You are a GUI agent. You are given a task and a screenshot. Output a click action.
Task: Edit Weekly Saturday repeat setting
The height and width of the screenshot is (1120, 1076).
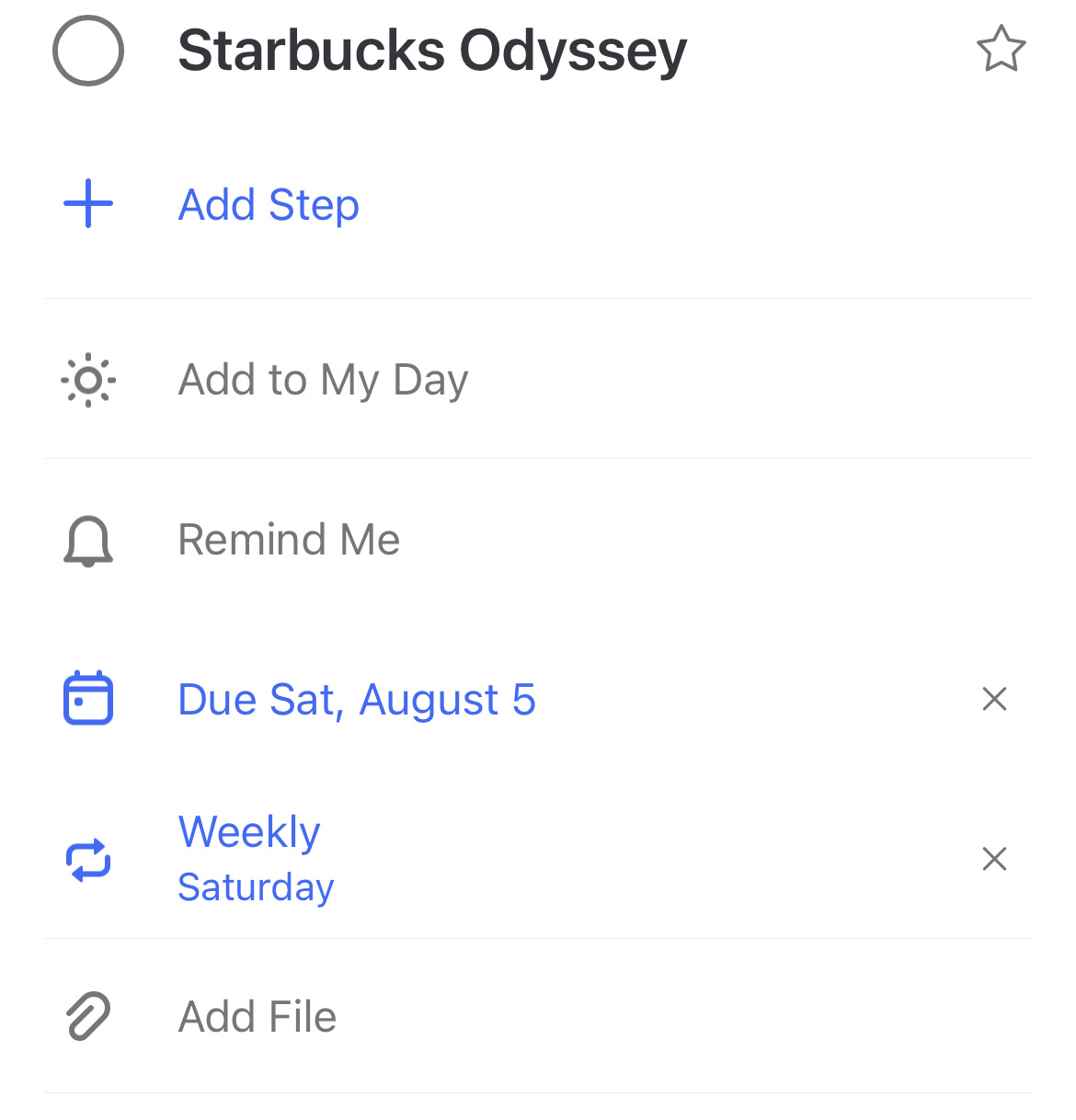(x=256, y=859)
